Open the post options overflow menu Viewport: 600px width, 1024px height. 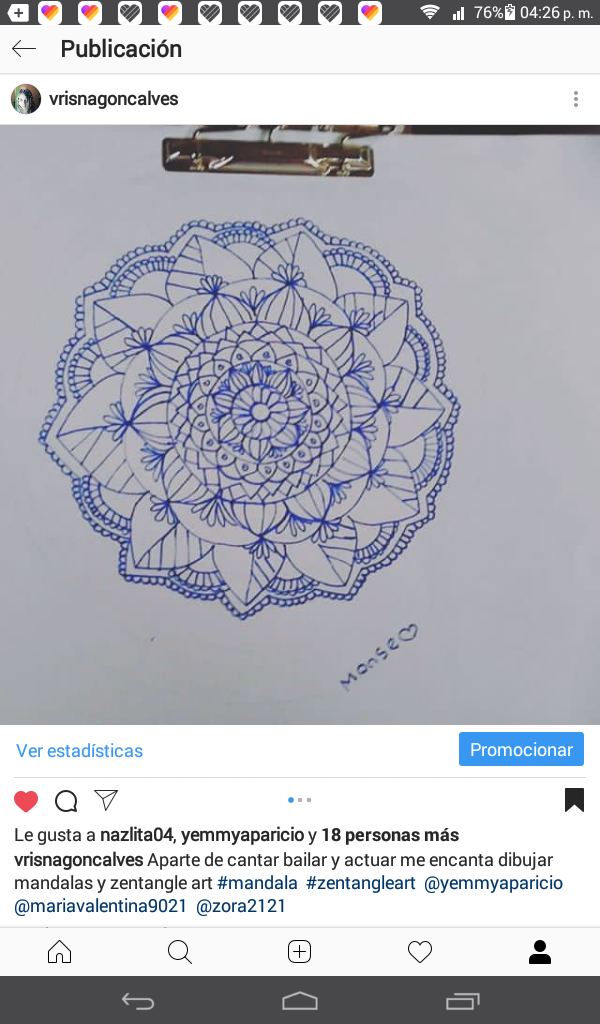[576, 99]
